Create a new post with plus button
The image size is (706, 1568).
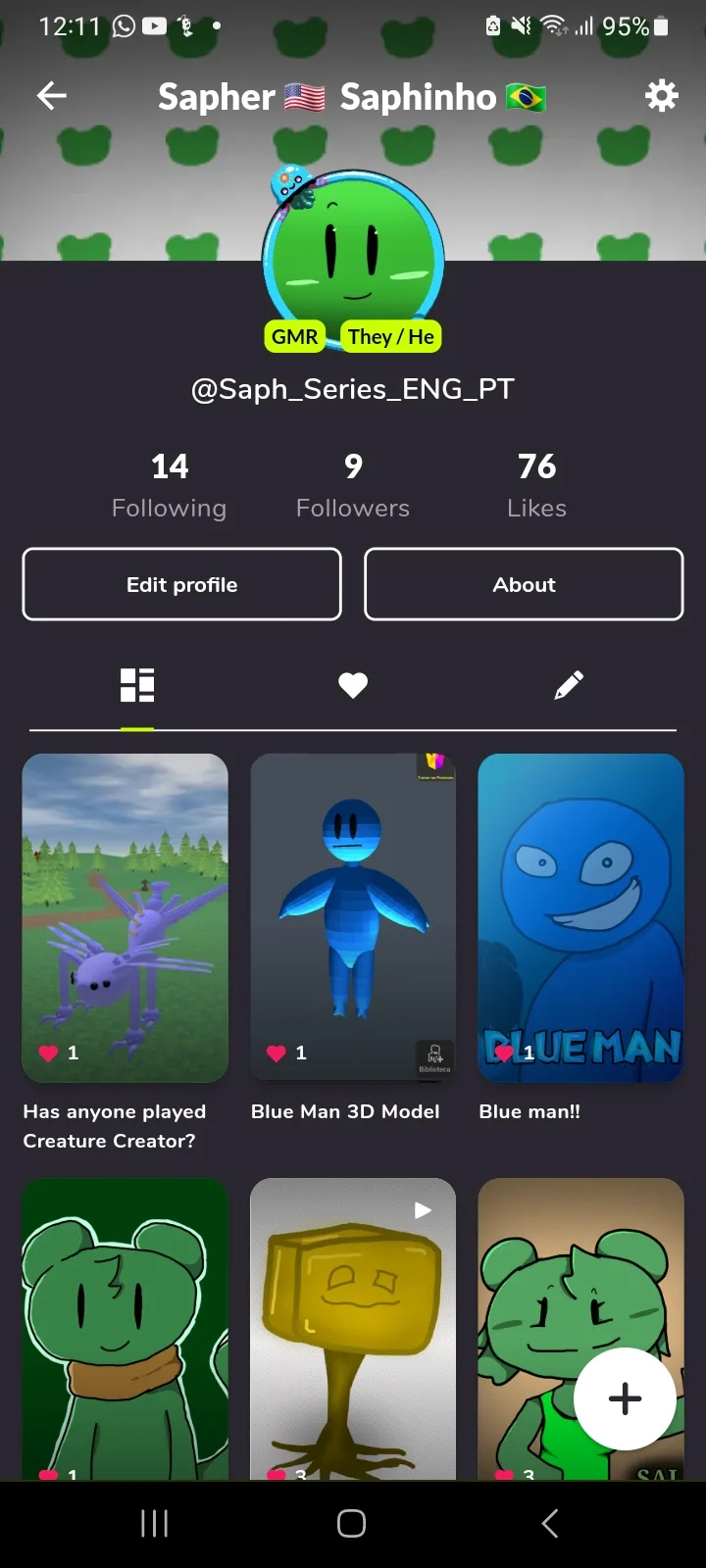(x=625, y=1398)
